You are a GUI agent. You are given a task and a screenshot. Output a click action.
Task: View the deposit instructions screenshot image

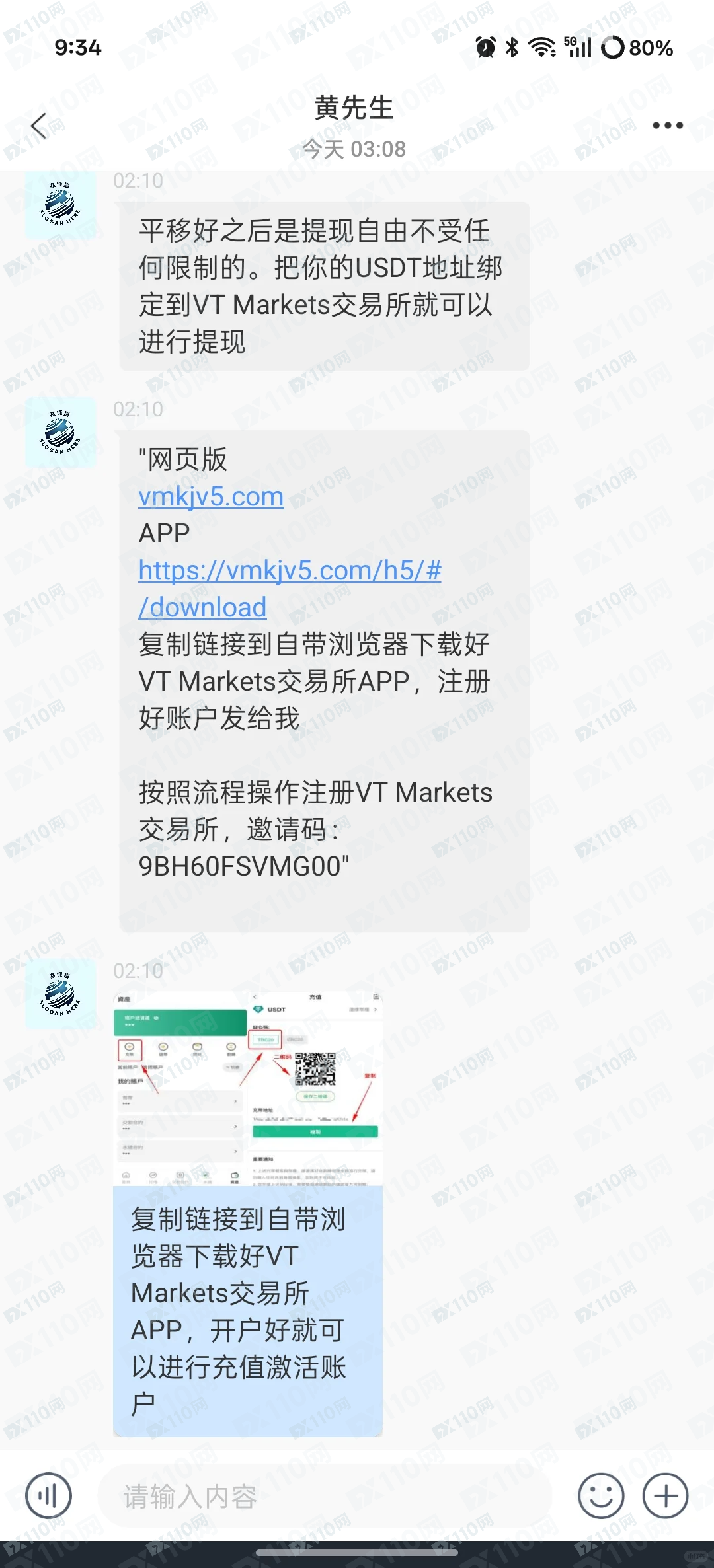point(248,1089)
